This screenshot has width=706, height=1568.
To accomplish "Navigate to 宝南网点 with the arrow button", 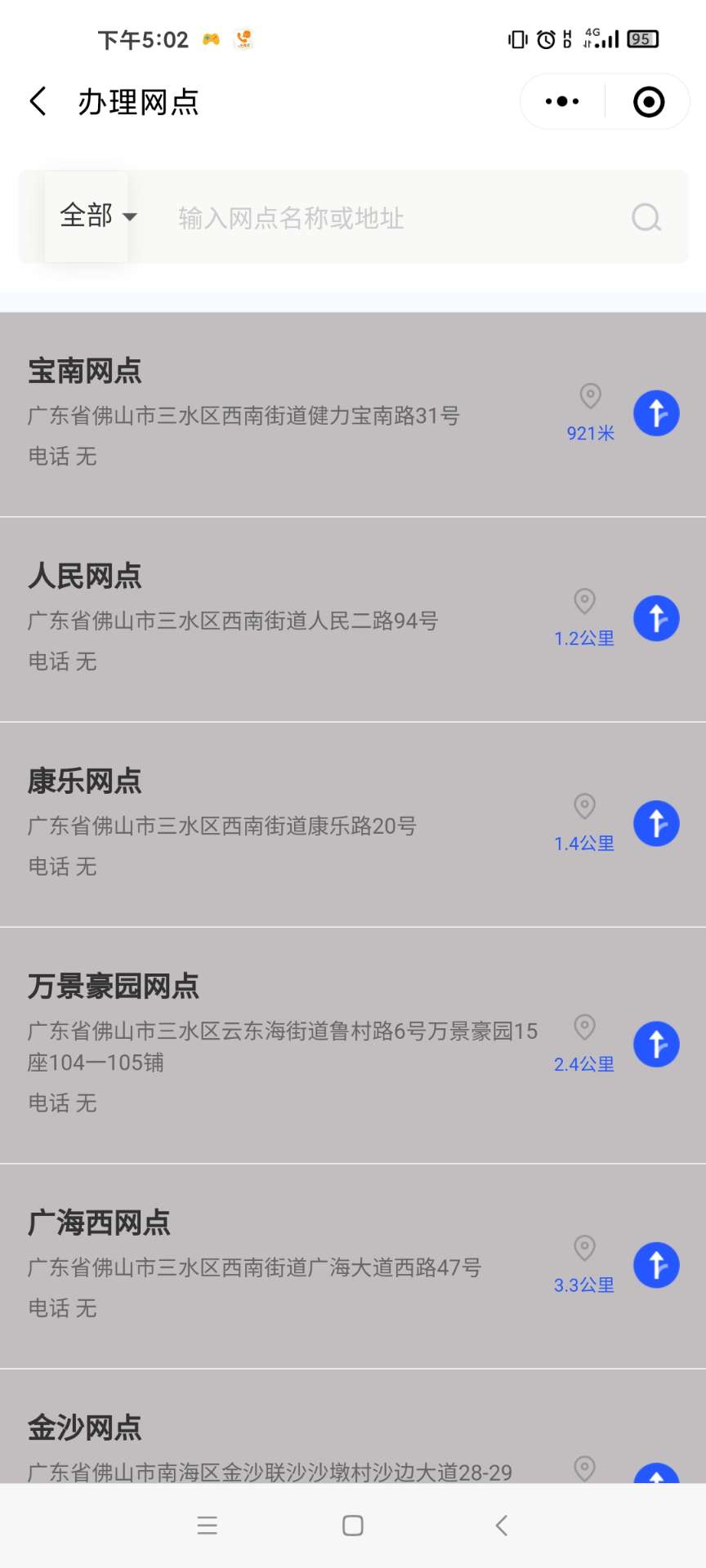I will [x=656, y=413].
